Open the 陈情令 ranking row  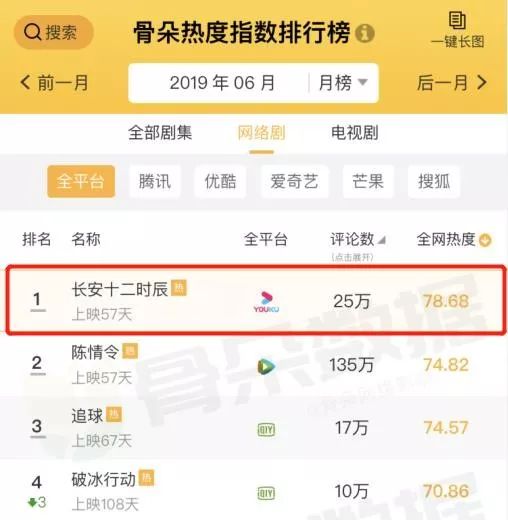pos(254,365)
